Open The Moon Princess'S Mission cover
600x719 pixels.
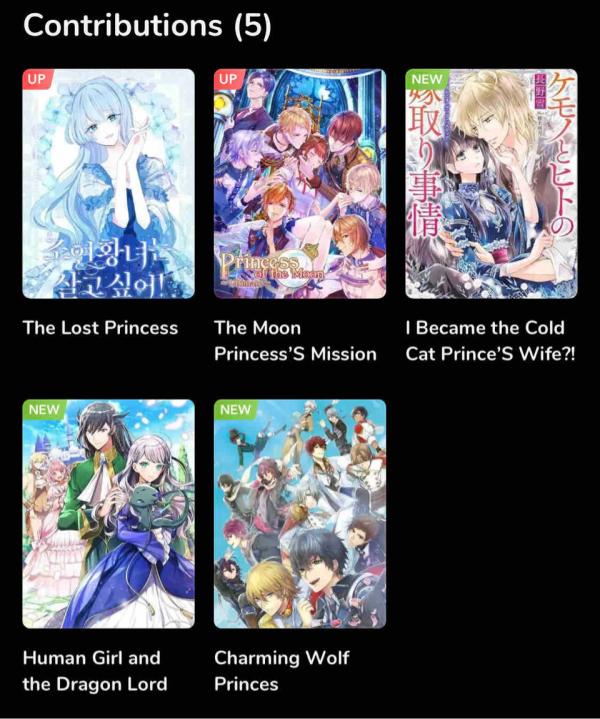299,184
